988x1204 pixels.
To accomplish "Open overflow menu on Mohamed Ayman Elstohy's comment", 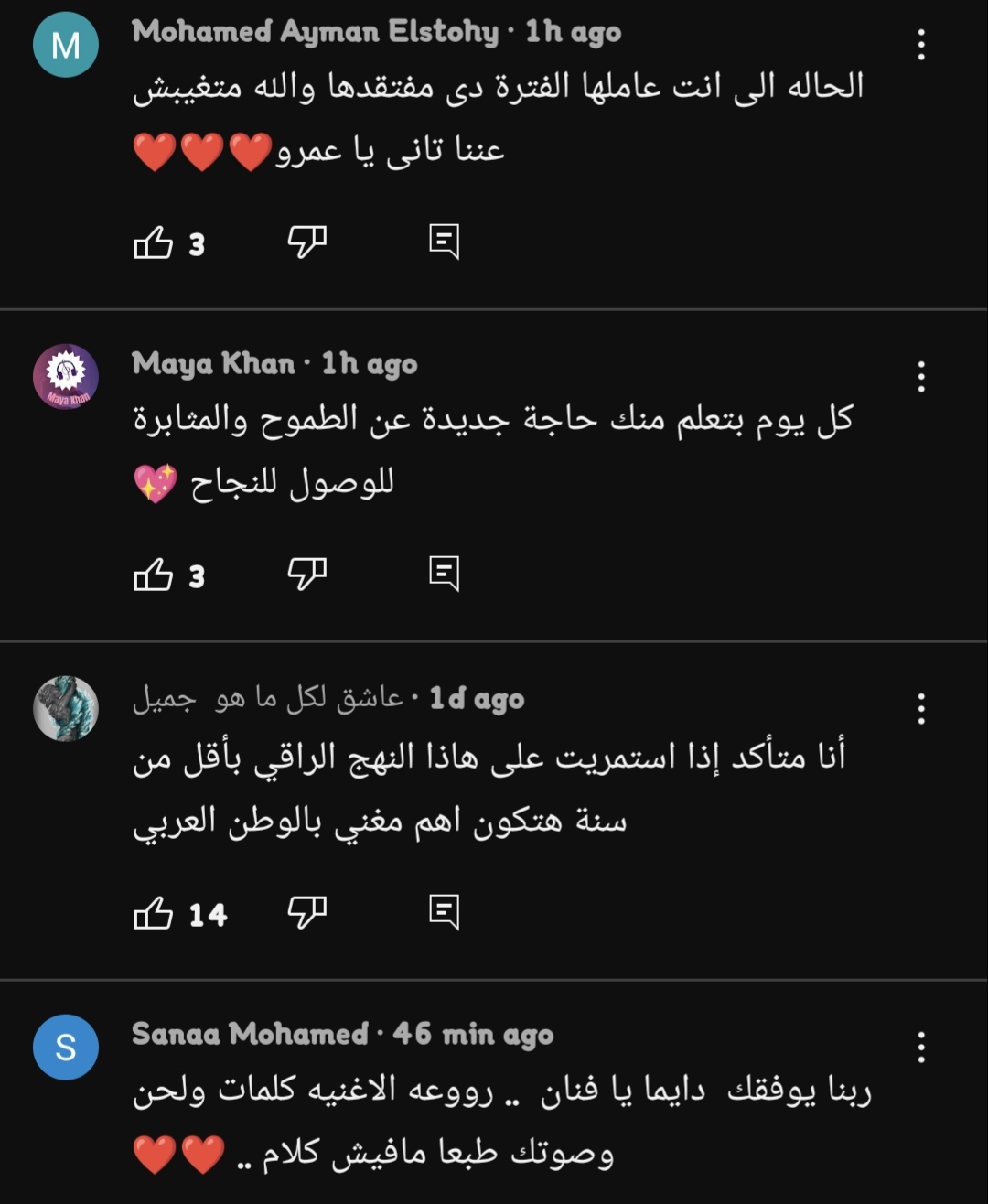I will [x=920, y=45].
